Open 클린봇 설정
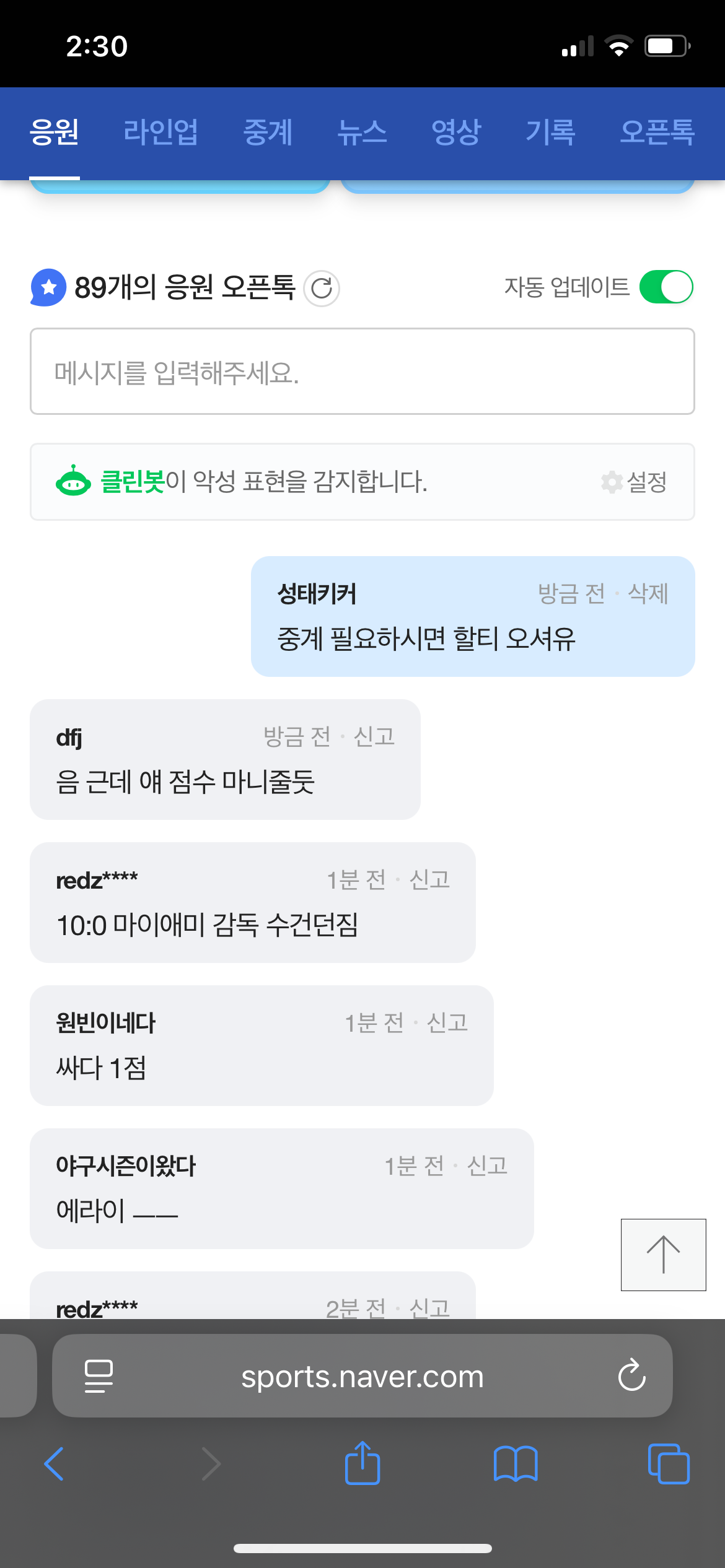725x1568 pixels. click(635, 482)
